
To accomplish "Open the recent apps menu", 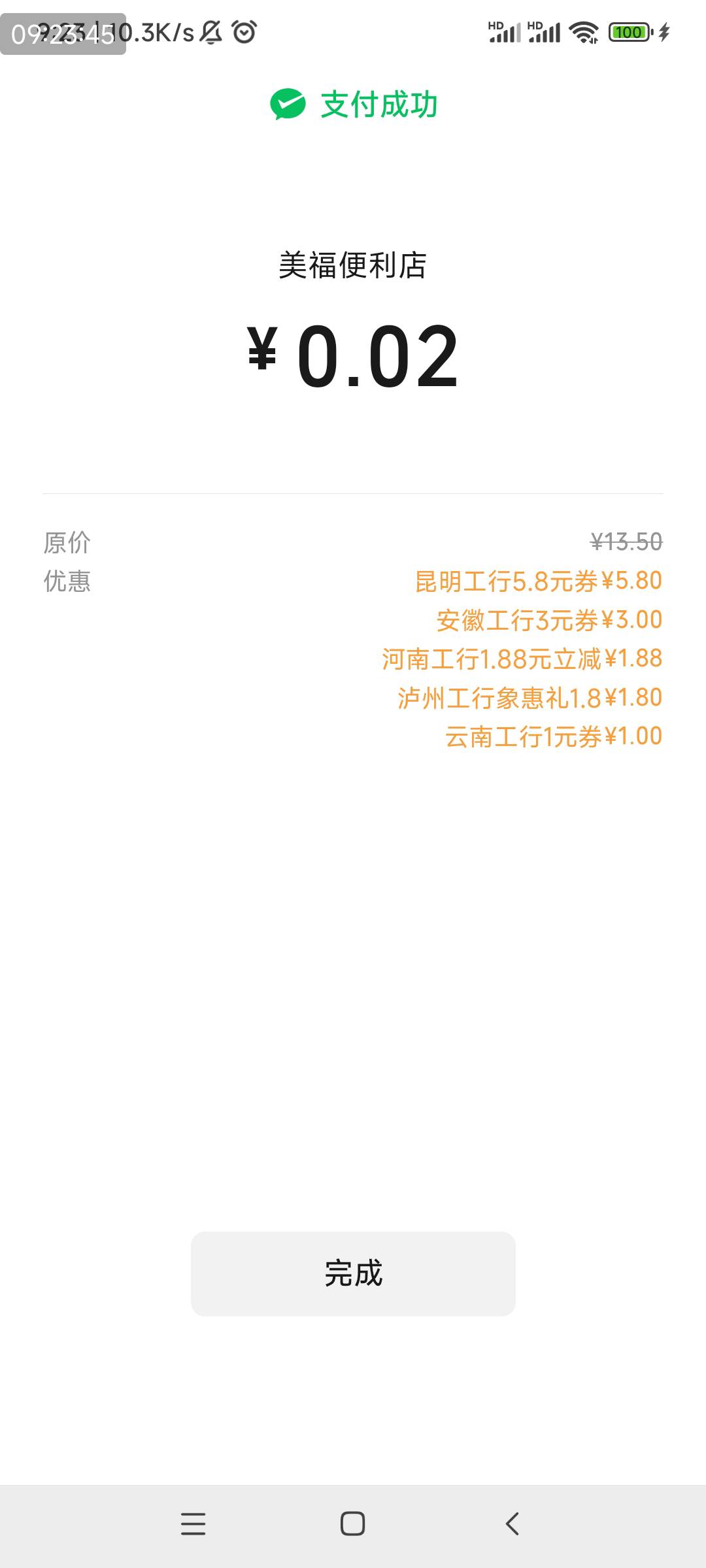I will [193, 1524].
